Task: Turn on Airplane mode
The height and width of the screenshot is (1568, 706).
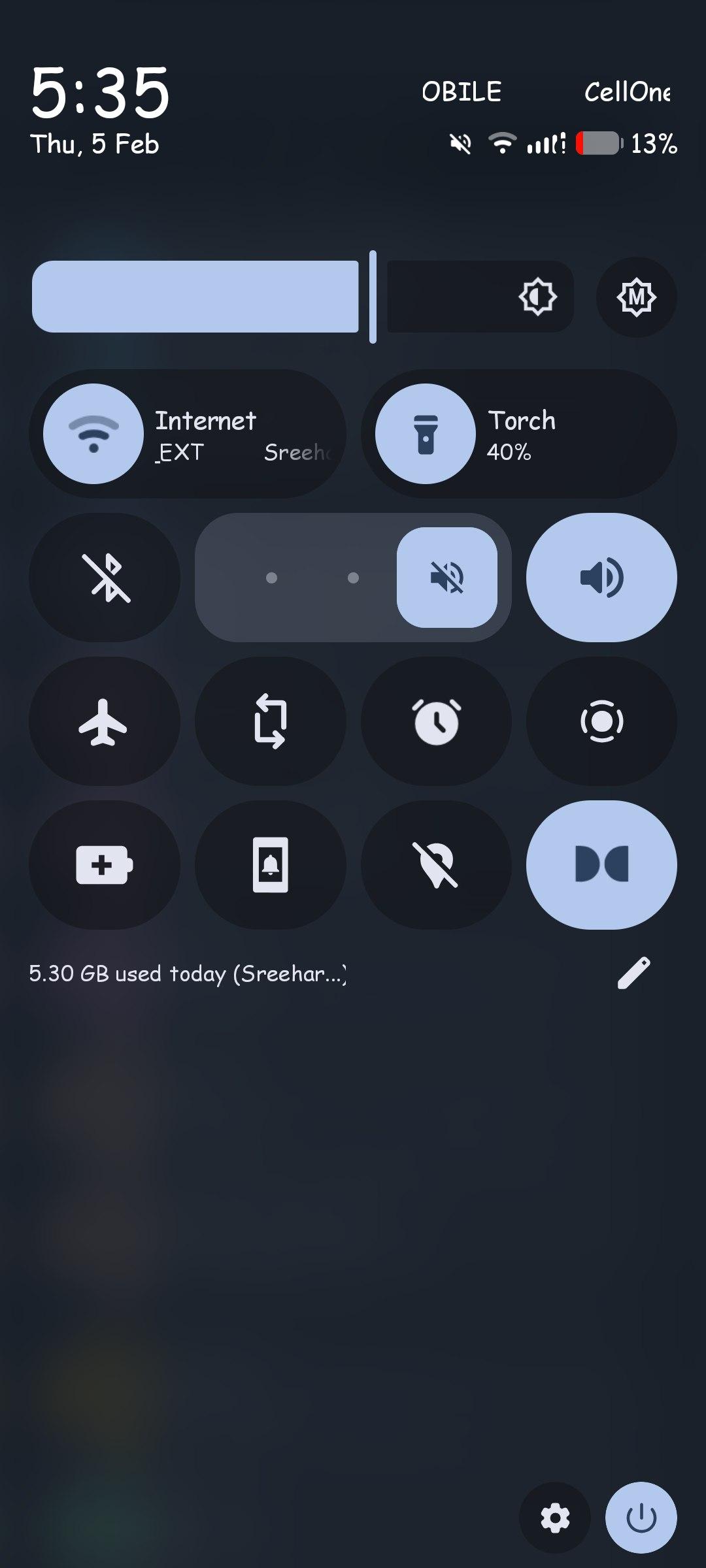Action: click(105, 721)
